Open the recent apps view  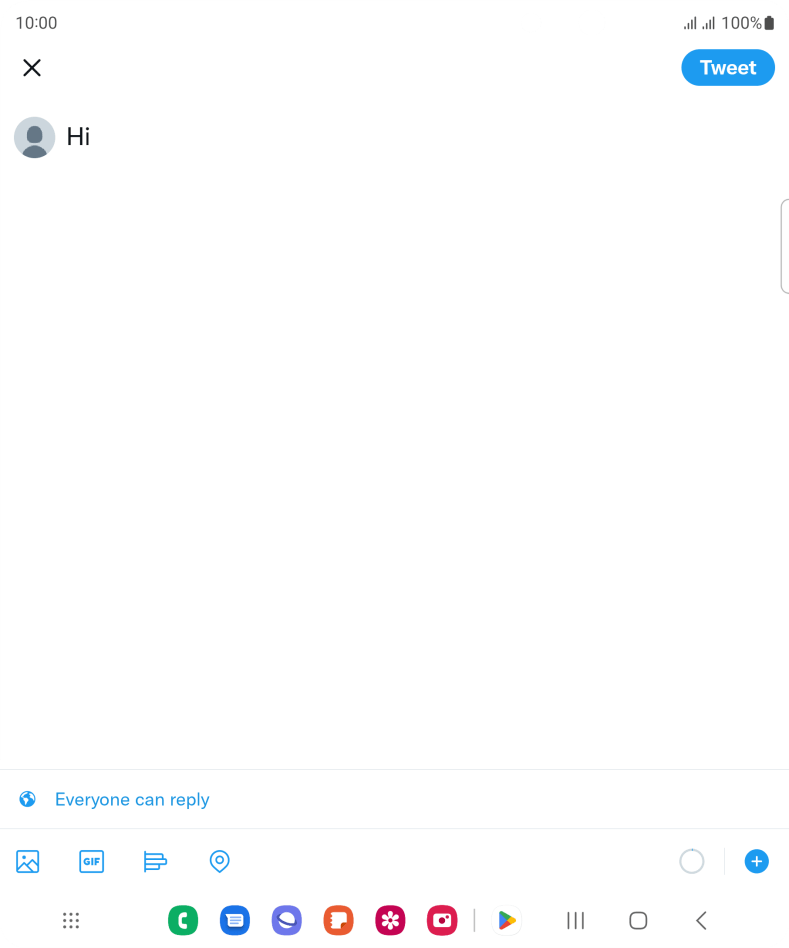pyautogui.click(x=575, y=920)
